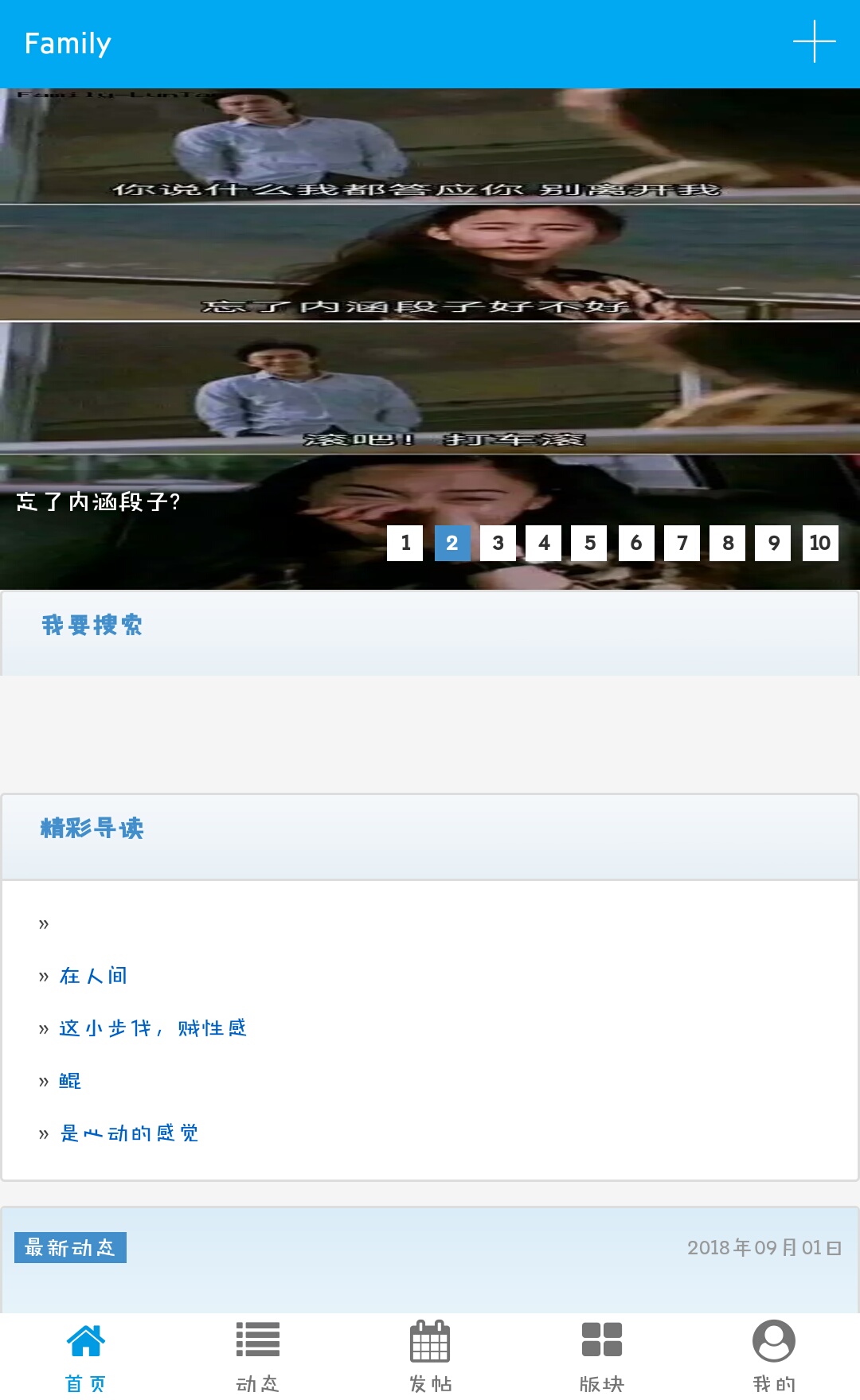
Task: Read the 是心动的感觉 post
Action: pos(129,1133)
